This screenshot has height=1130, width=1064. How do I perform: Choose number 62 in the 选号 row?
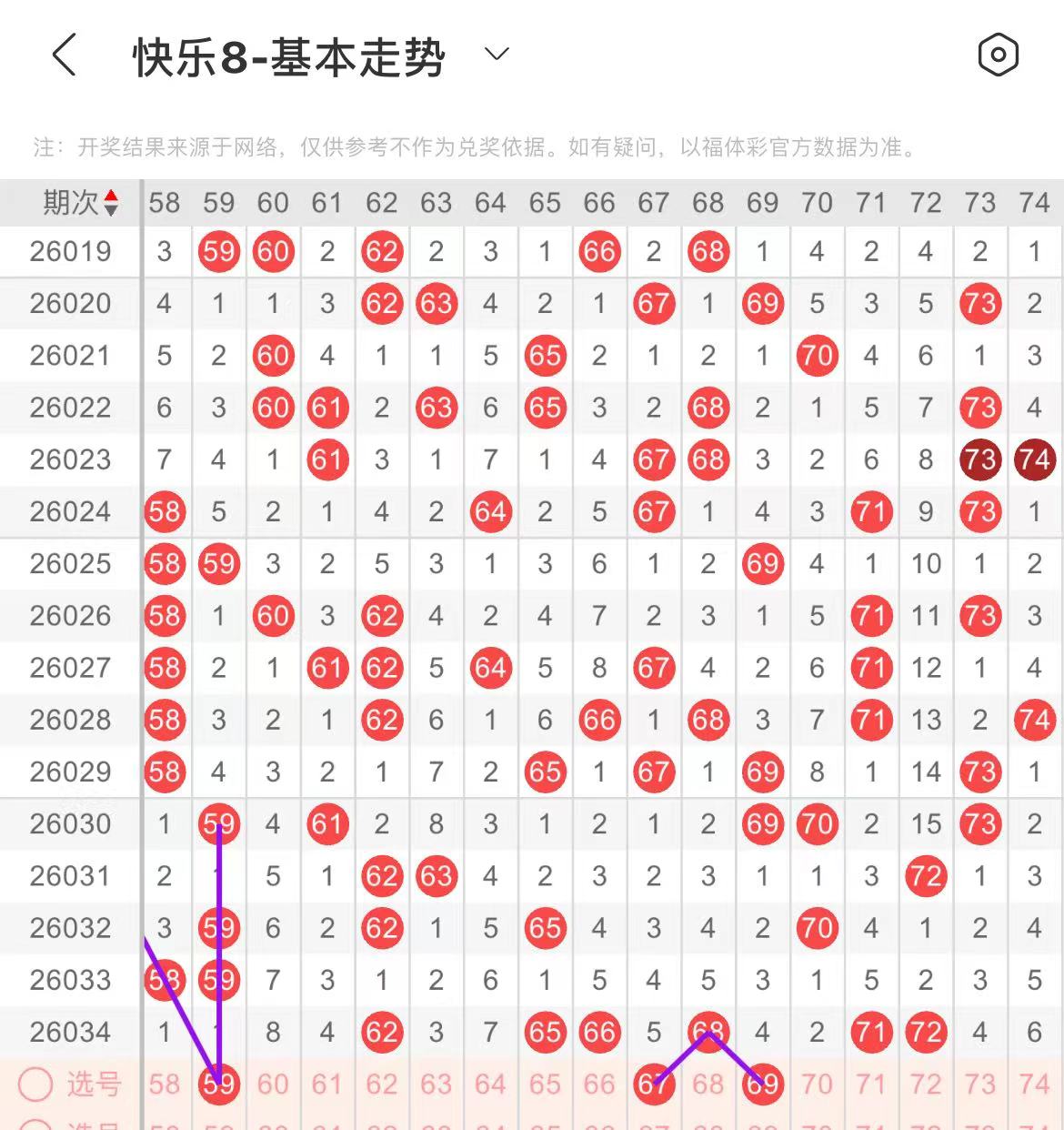382,1084
